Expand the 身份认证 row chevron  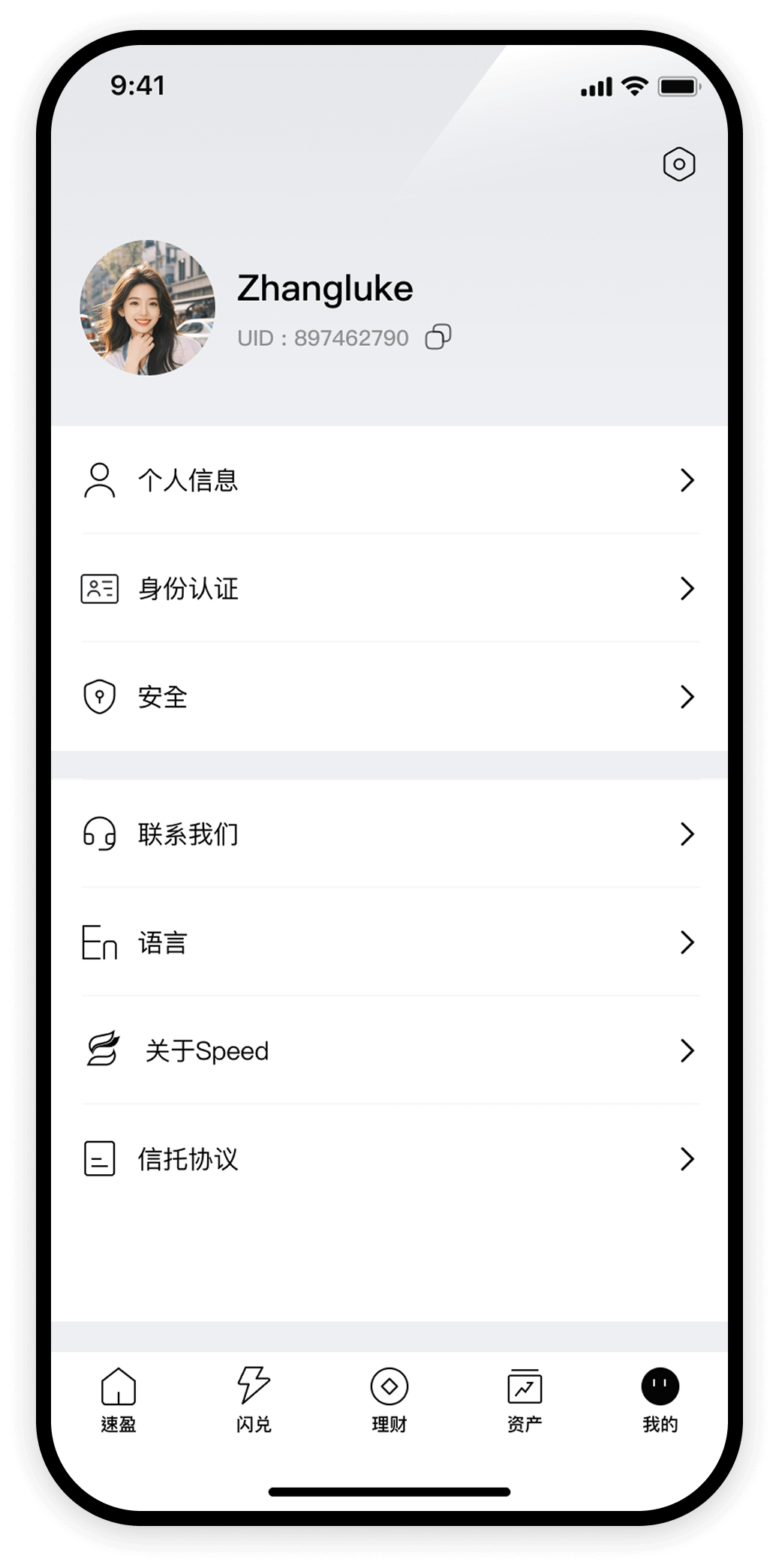687,589
